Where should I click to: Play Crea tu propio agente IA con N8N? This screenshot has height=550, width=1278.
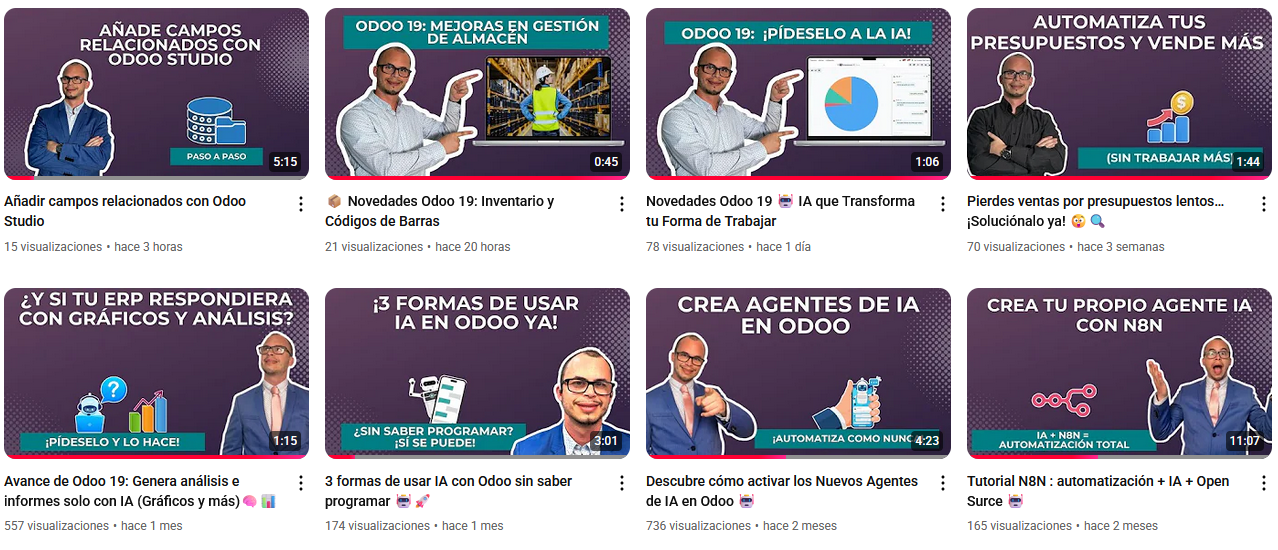[x=1119, y=373]
